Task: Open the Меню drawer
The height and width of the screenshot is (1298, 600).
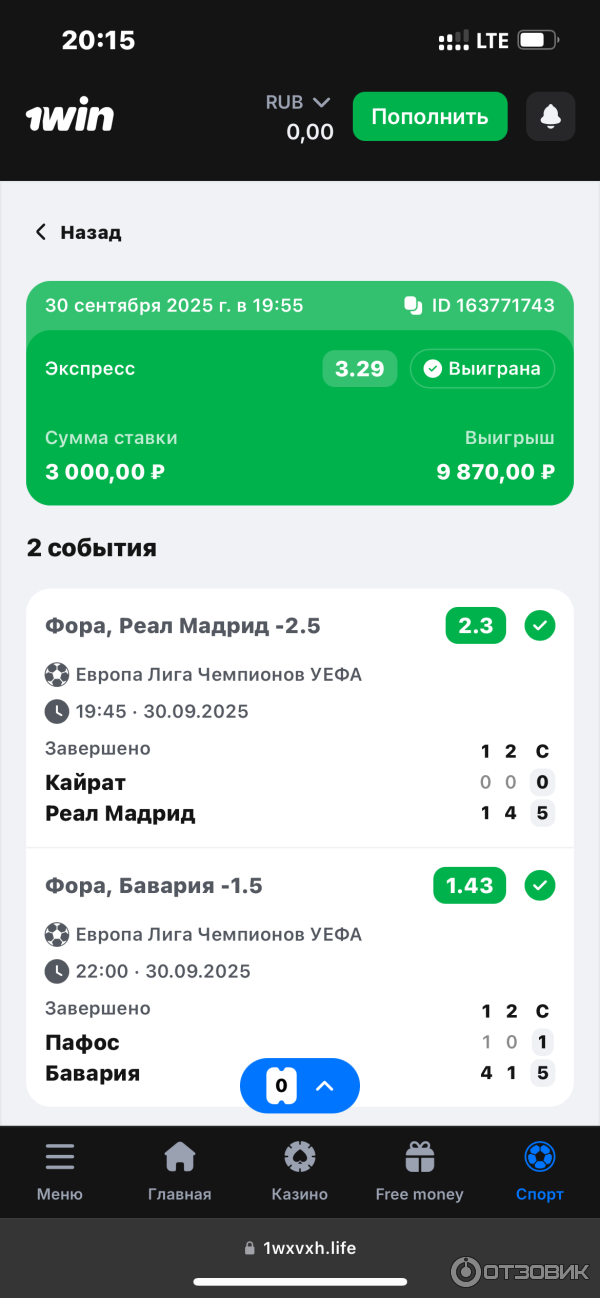Action: (60, 1172)
